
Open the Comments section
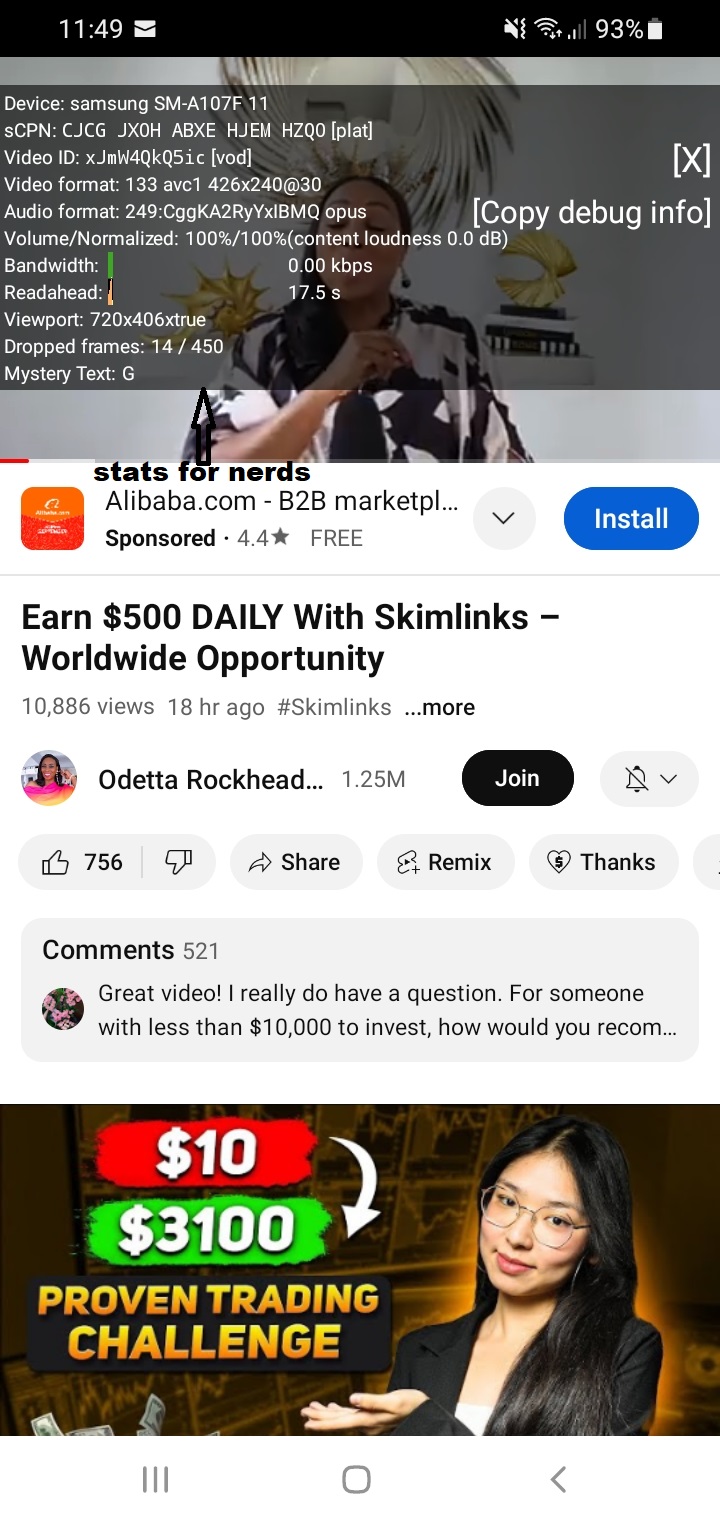360,990
